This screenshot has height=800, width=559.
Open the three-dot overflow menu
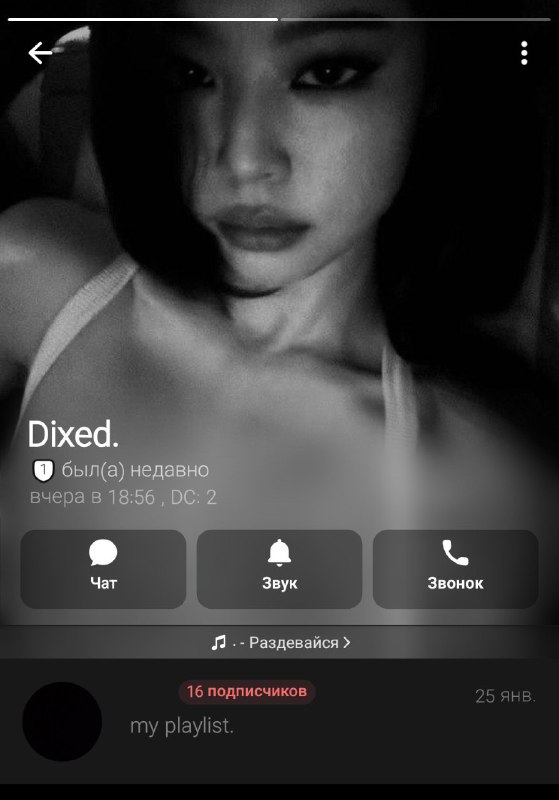524,53
